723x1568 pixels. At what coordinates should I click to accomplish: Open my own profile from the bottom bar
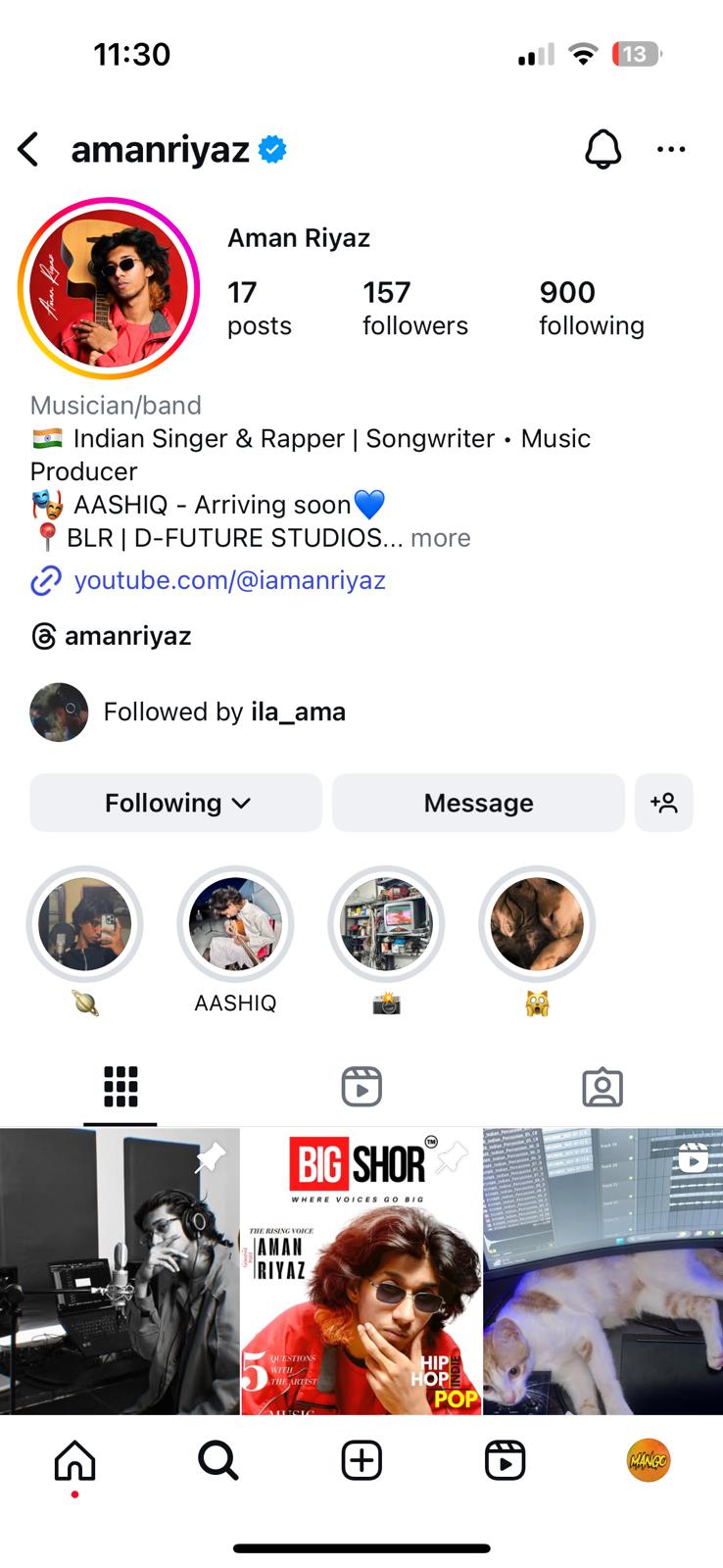click(648, 1461)
